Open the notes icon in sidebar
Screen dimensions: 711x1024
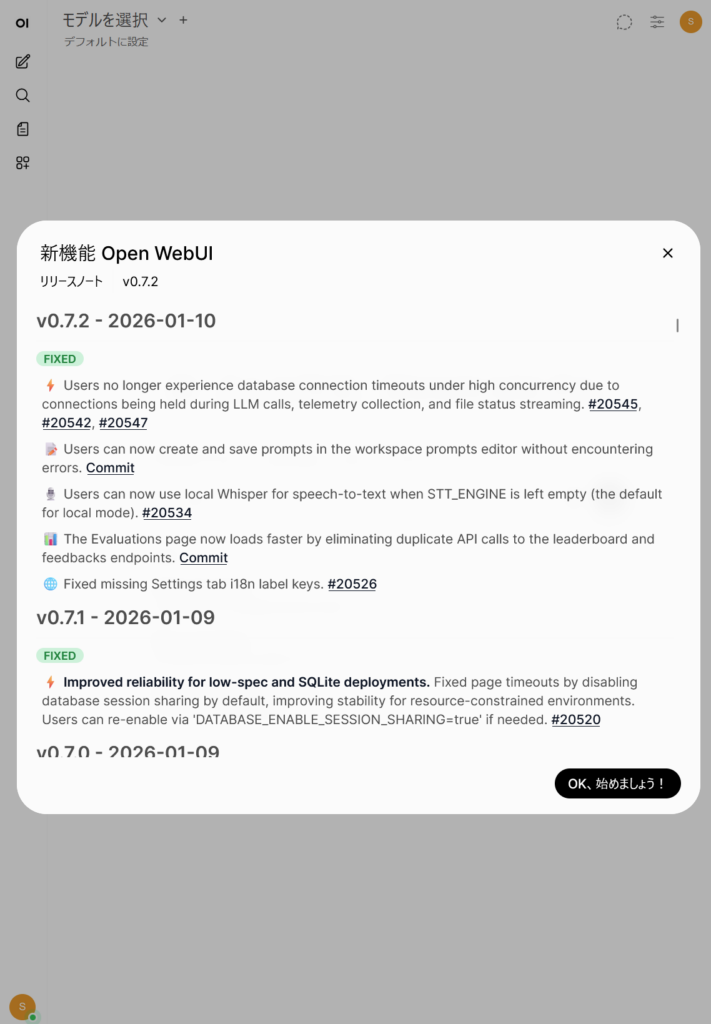click(22, 129)
